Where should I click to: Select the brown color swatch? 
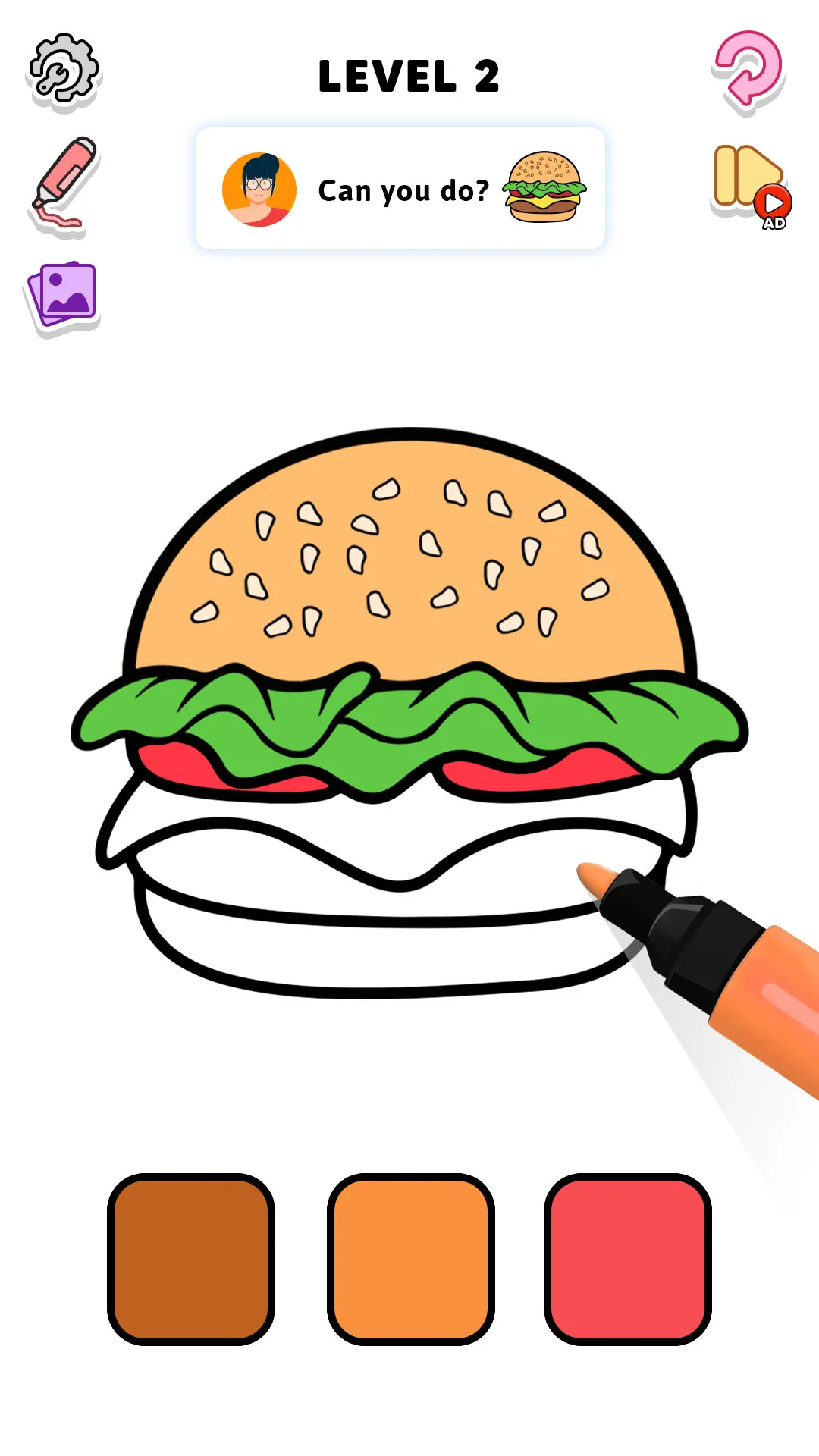point(190,1256)
